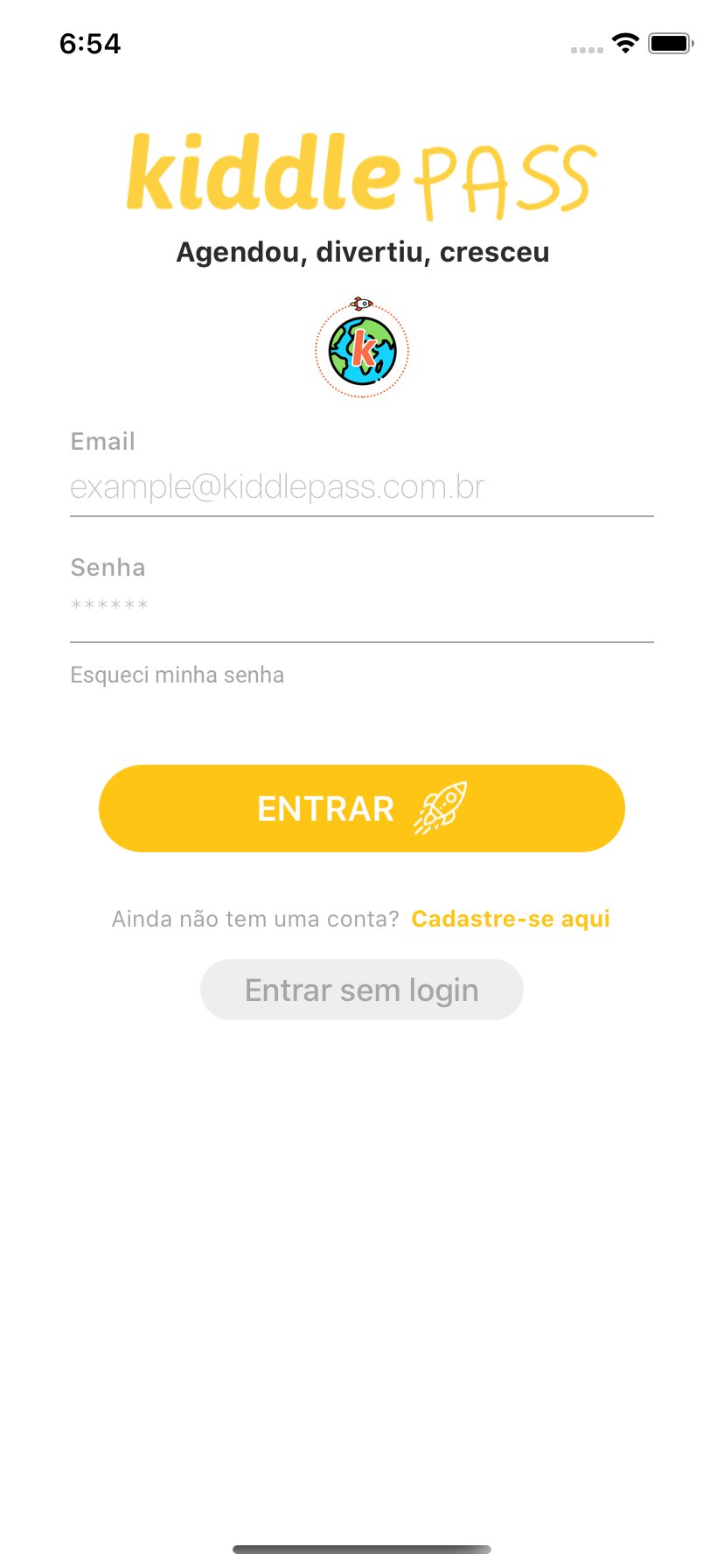
Task: Continue with Entrar sem login
Action: point(361,990)
